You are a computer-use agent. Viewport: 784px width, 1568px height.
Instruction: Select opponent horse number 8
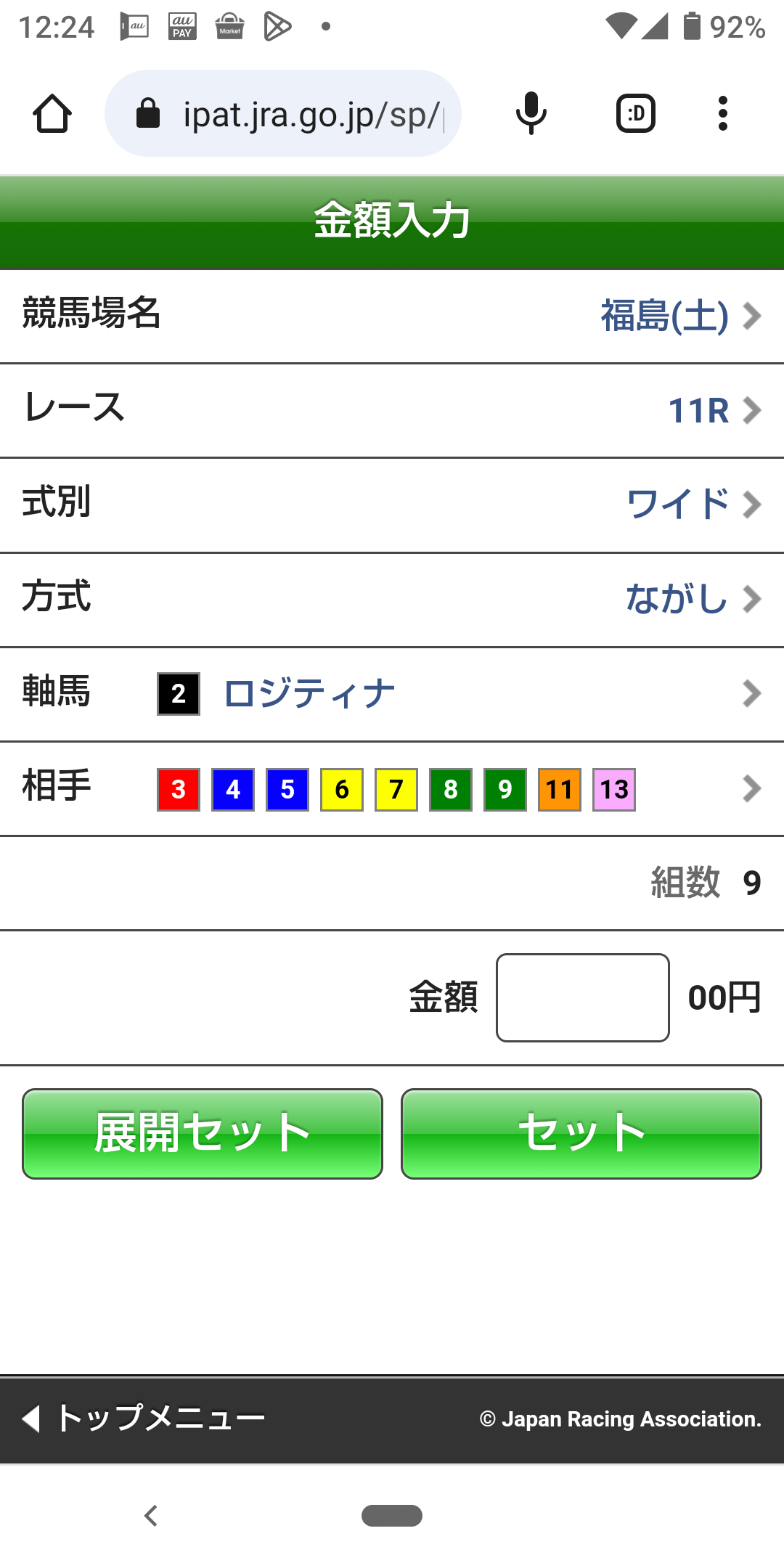point(450,789)
